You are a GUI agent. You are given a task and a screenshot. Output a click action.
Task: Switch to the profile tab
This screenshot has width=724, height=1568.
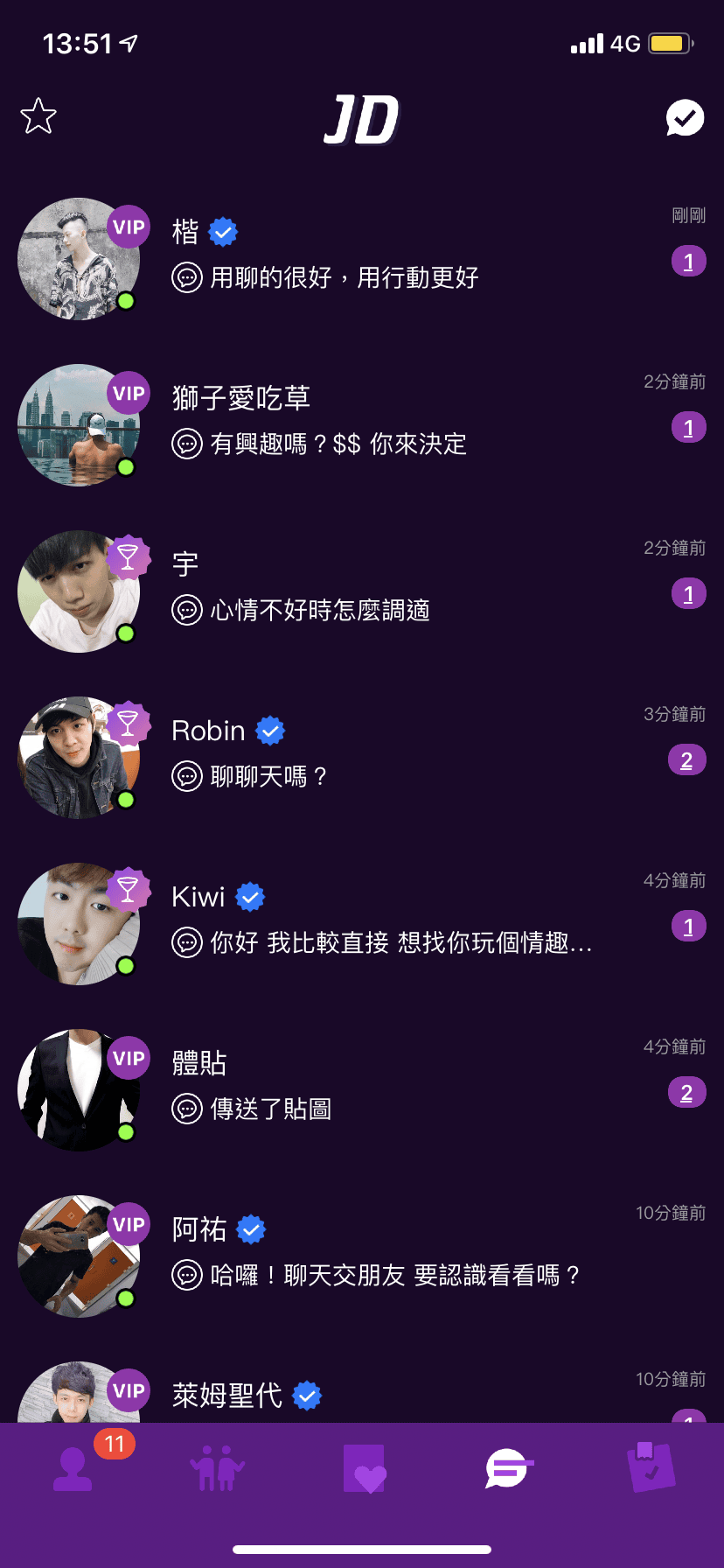coord(73,1468)
